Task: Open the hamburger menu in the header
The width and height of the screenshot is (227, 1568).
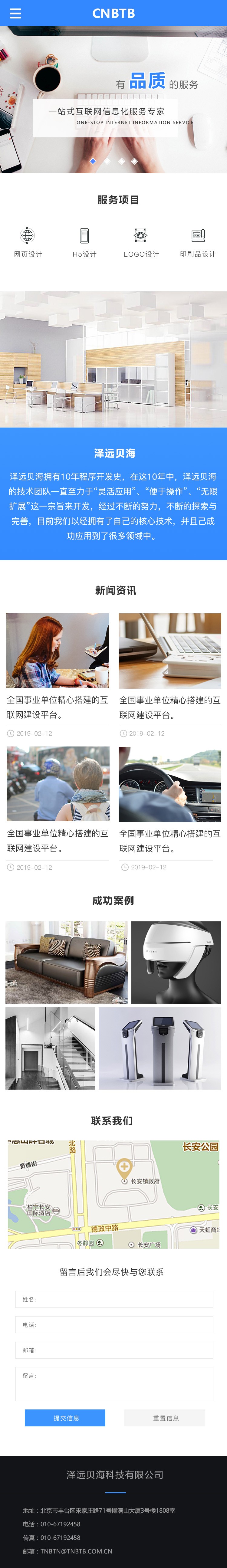Action: tap(15, 13)
